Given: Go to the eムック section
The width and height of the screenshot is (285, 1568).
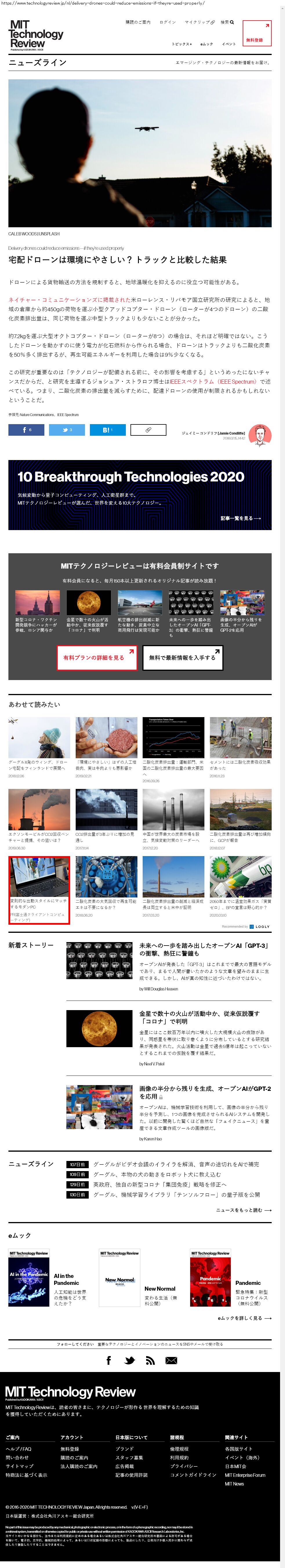Looking at the screenshot, I should (x=206, y=44).
